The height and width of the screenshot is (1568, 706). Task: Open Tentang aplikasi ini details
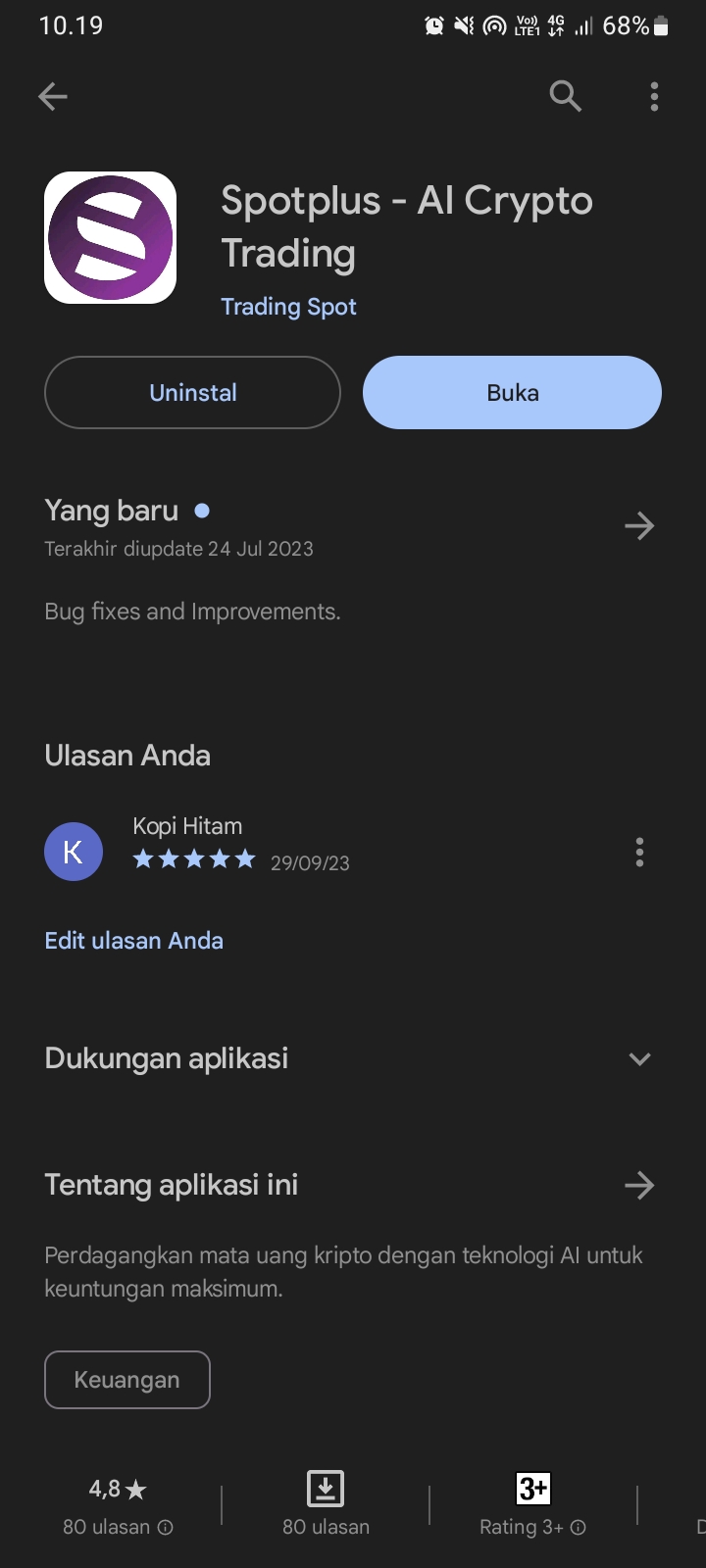pyautogui.click(x=639, y=1186)
